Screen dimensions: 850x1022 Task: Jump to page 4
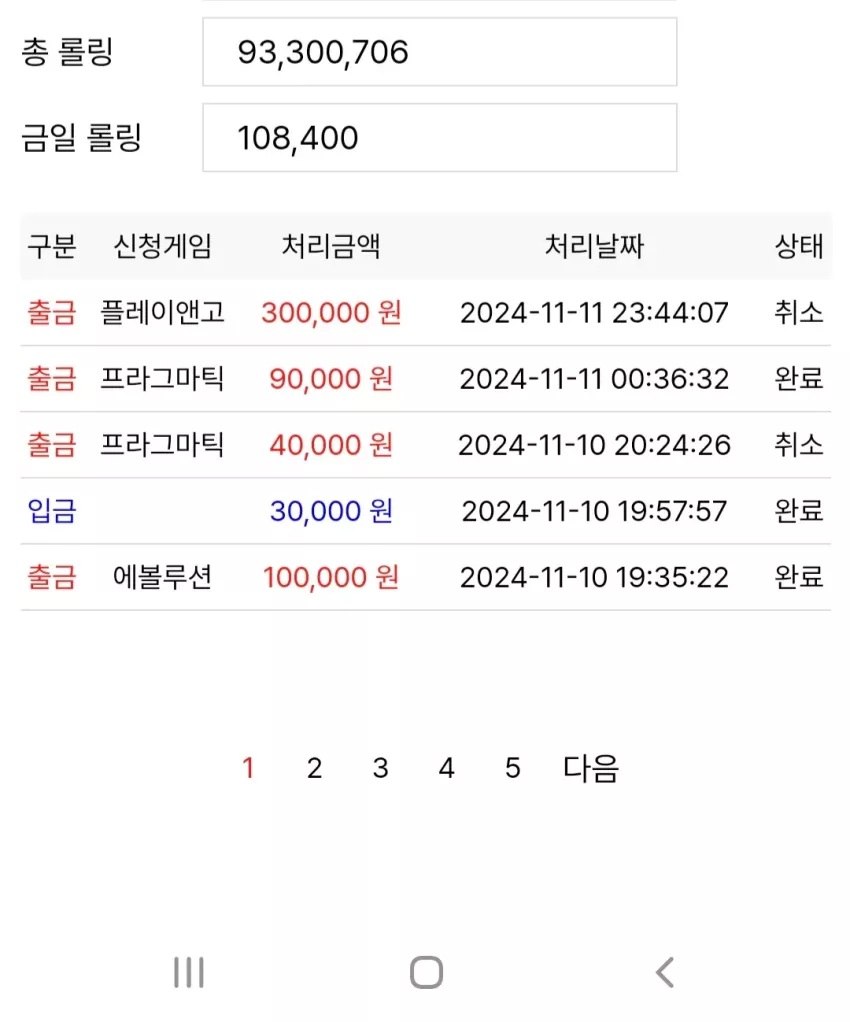click(x=447, y=768)
